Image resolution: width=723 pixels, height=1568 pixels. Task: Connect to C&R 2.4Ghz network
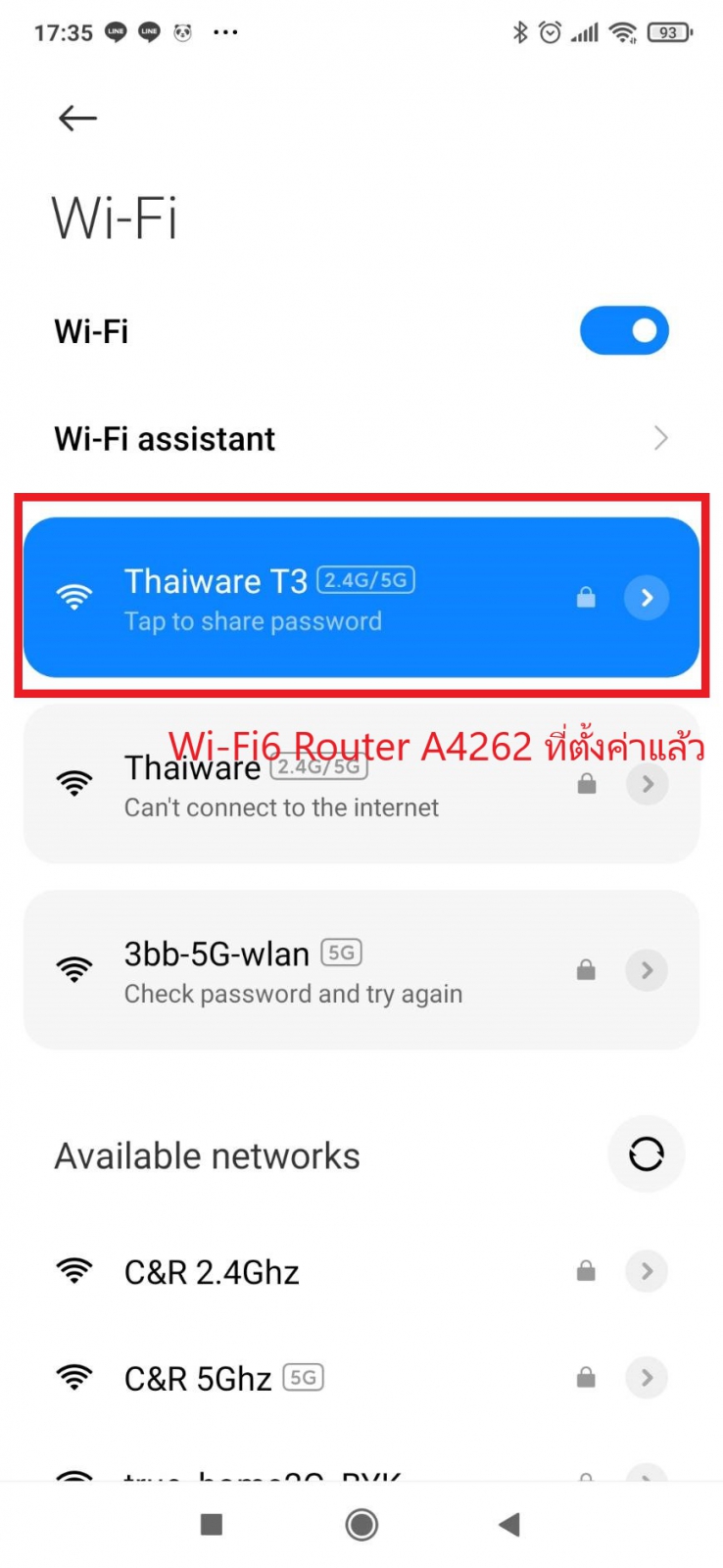point(294,1272)
